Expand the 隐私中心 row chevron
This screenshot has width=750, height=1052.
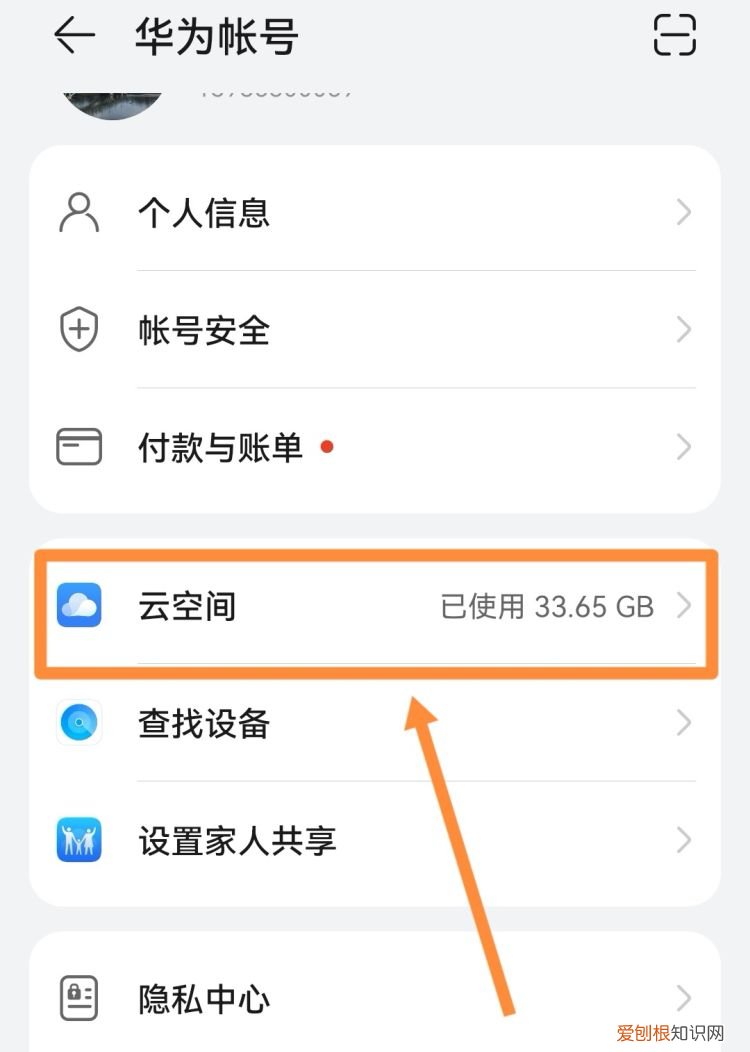coord(684,997)
